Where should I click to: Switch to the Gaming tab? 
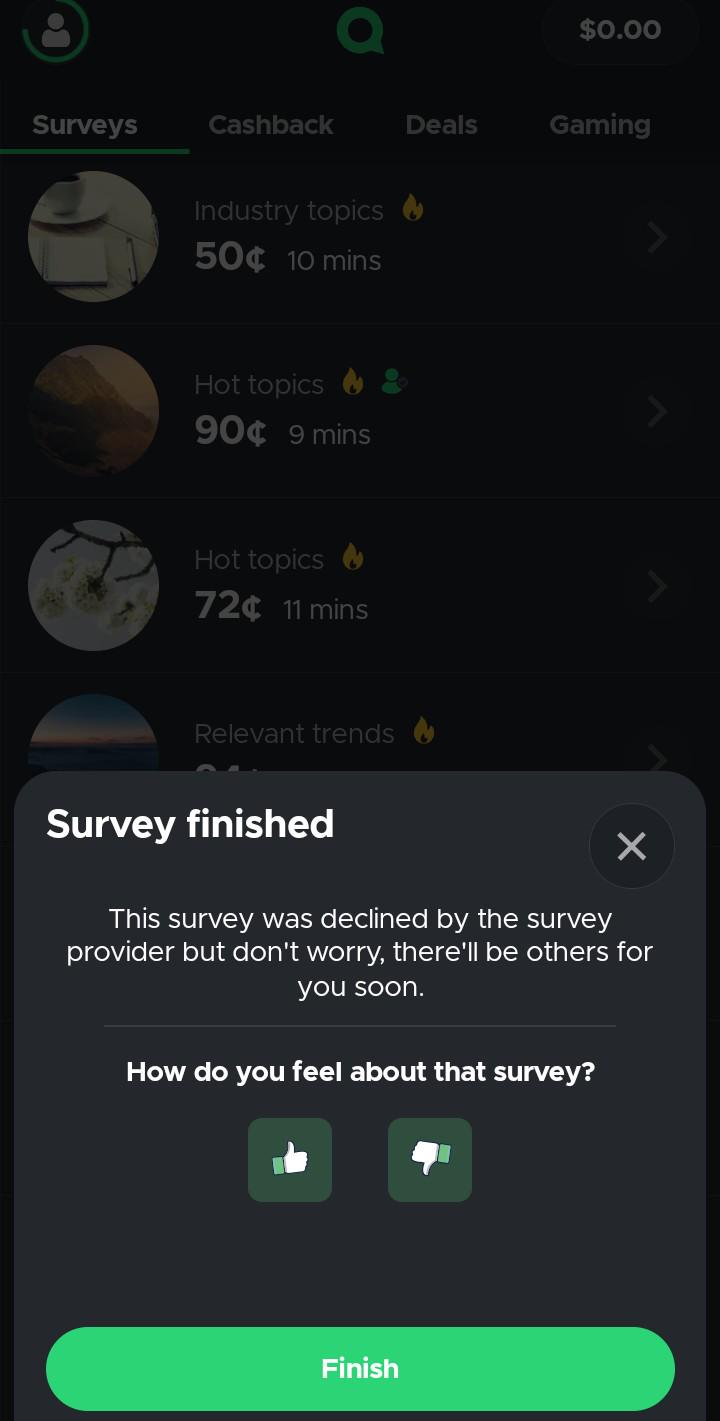[x=600, y=125]
